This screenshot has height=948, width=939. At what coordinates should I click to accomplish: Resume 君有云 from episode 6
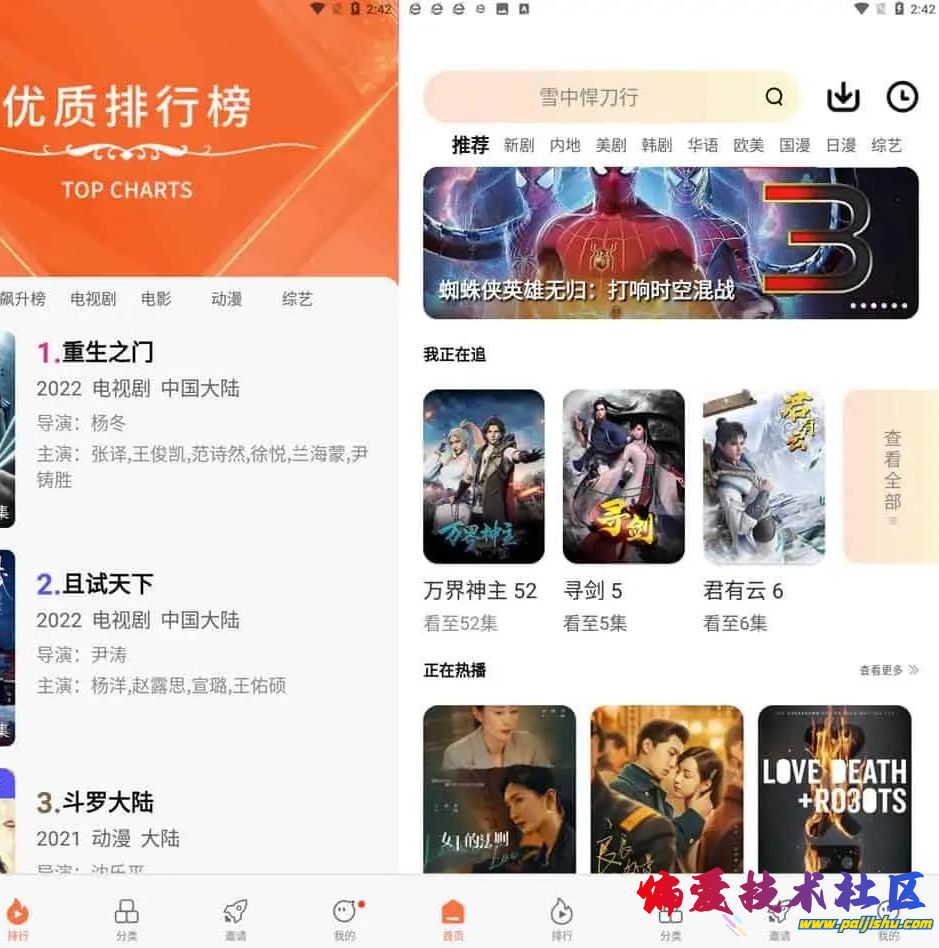pyautogui.click(x=763, y=476)
